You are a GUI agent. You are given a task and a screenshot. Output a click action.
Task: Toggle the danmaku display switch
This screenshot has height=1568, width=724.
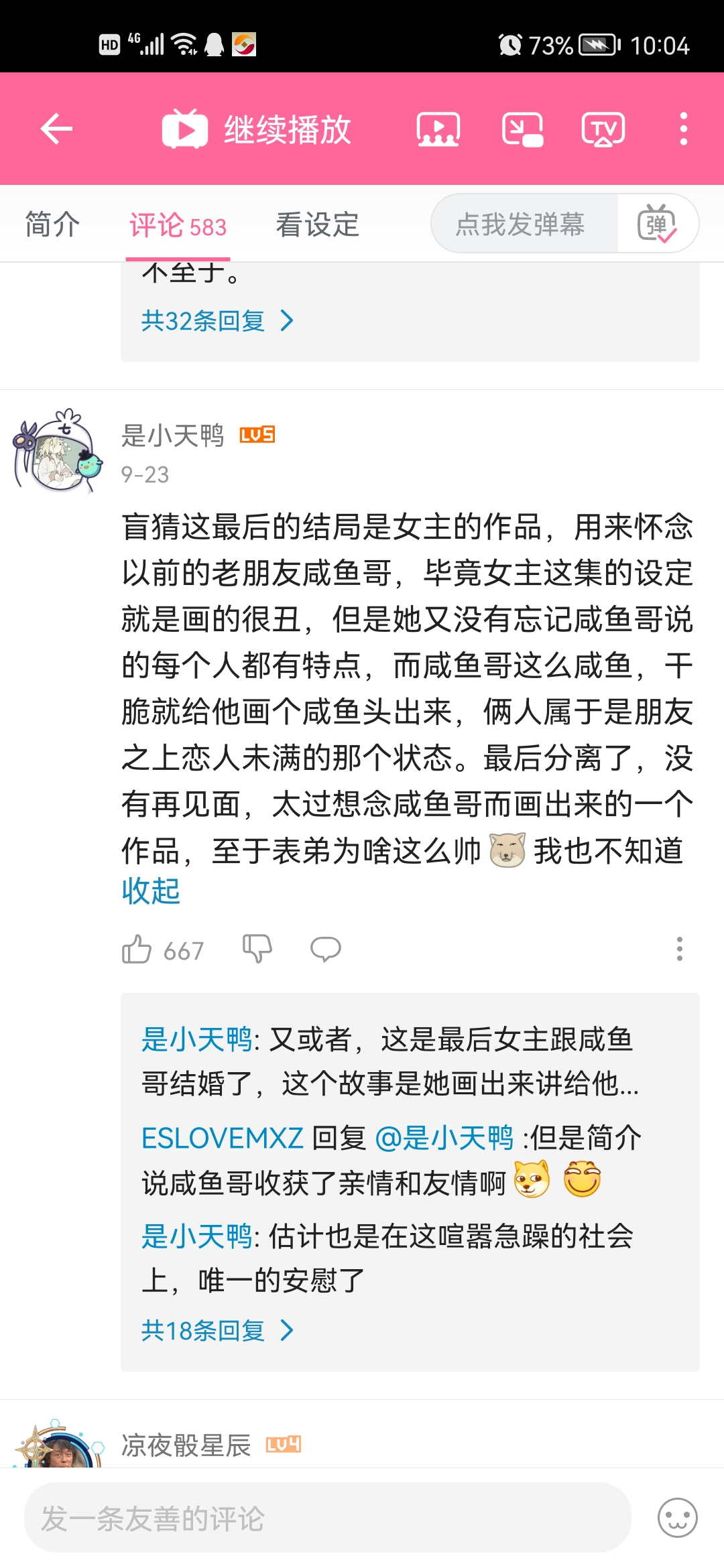click(657, 224)
